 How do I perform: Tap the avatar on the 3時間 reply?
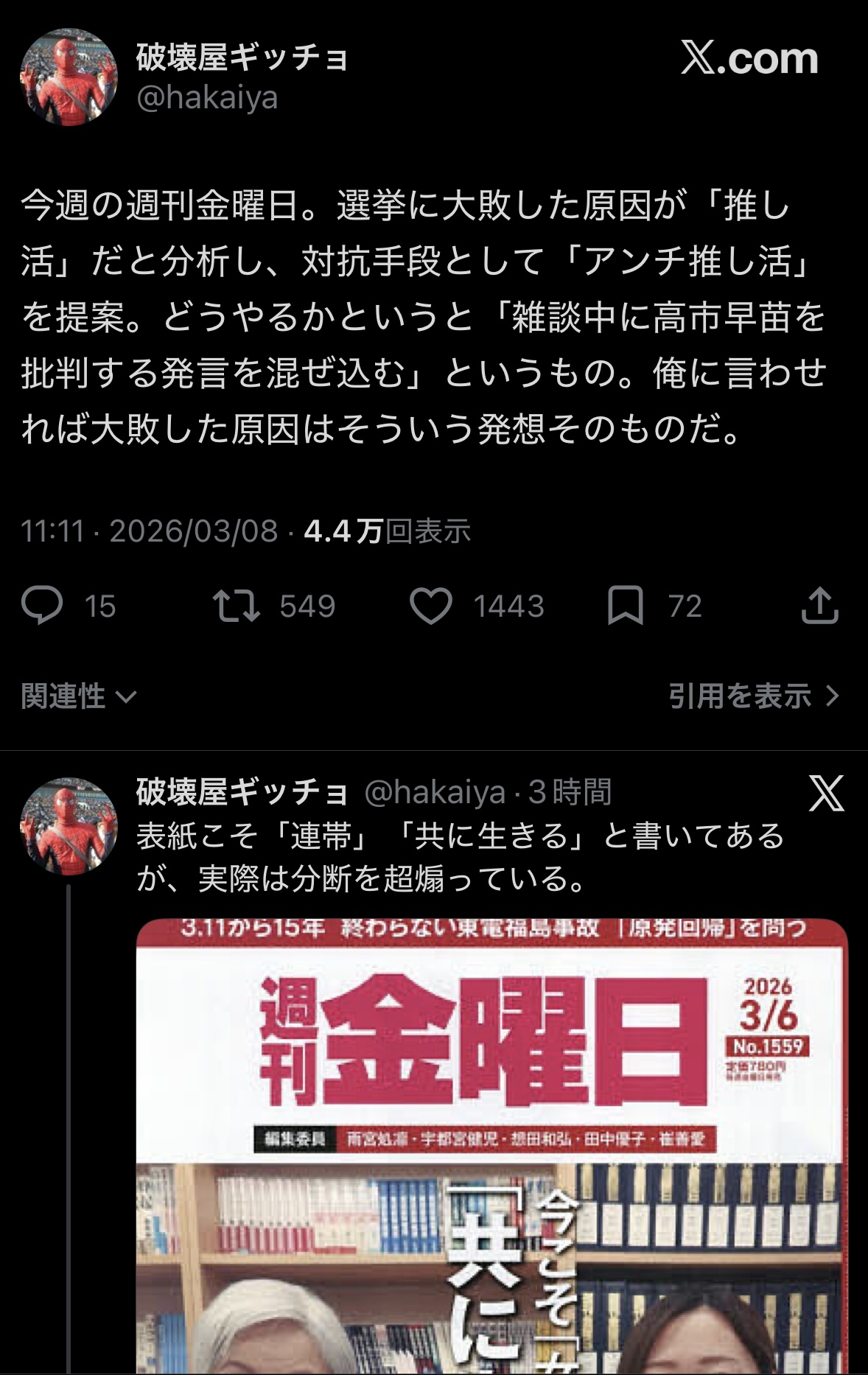[69, 826]
